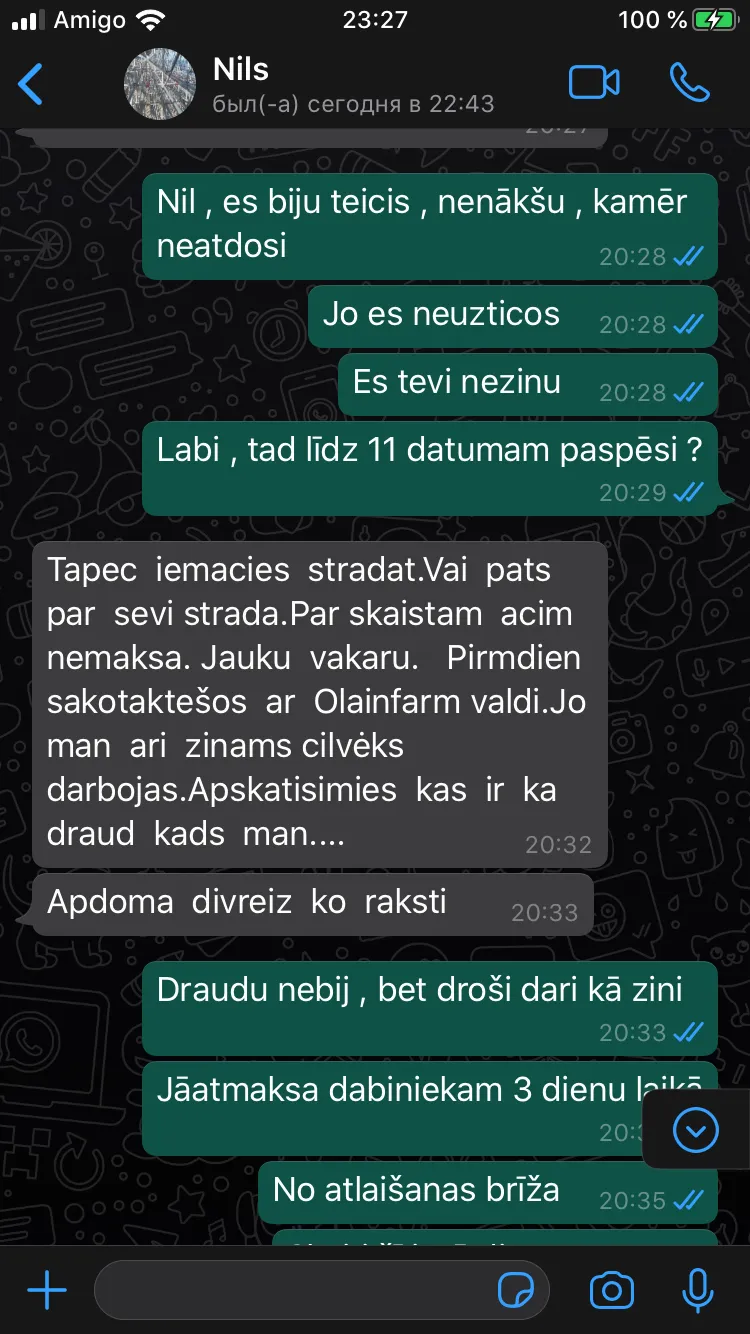This screenshot has height=1334, width=750.
Task: Start a voice call with Nils
Action: pos(690,83)
